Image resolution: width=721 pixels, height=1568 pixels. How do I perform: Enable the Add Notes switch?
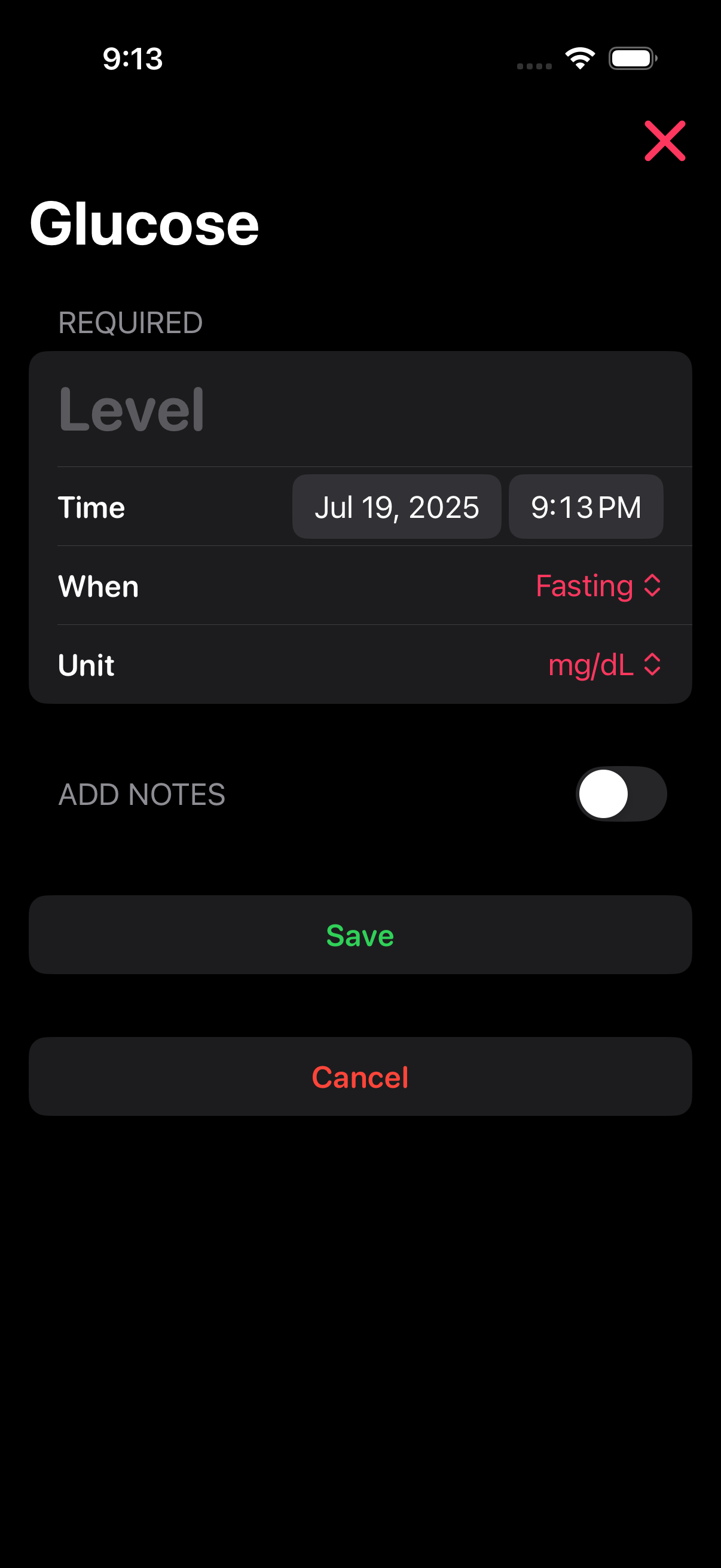pos(621,794)
